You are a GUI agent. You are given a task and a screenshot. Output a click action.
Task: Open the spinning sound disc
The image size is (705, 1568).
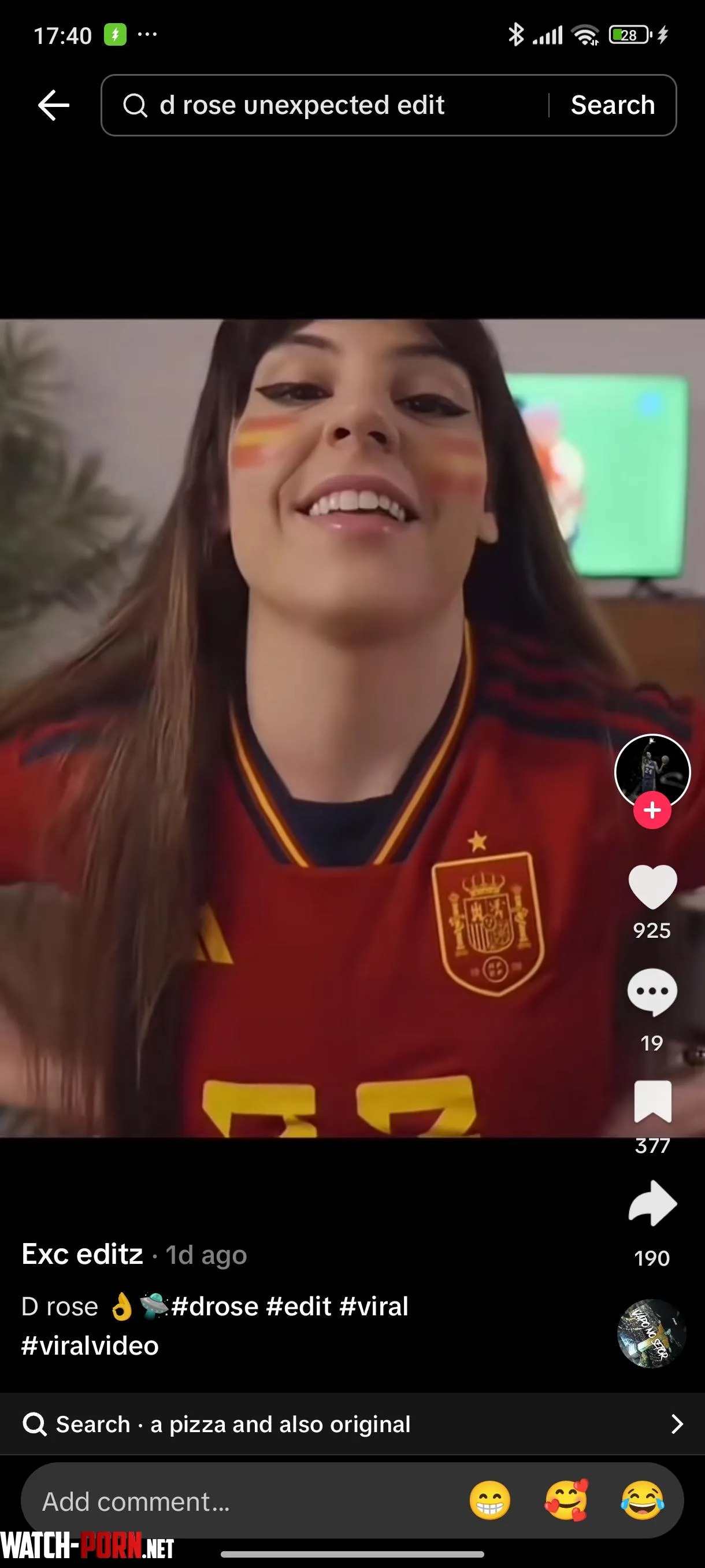tap(652, 1334)
